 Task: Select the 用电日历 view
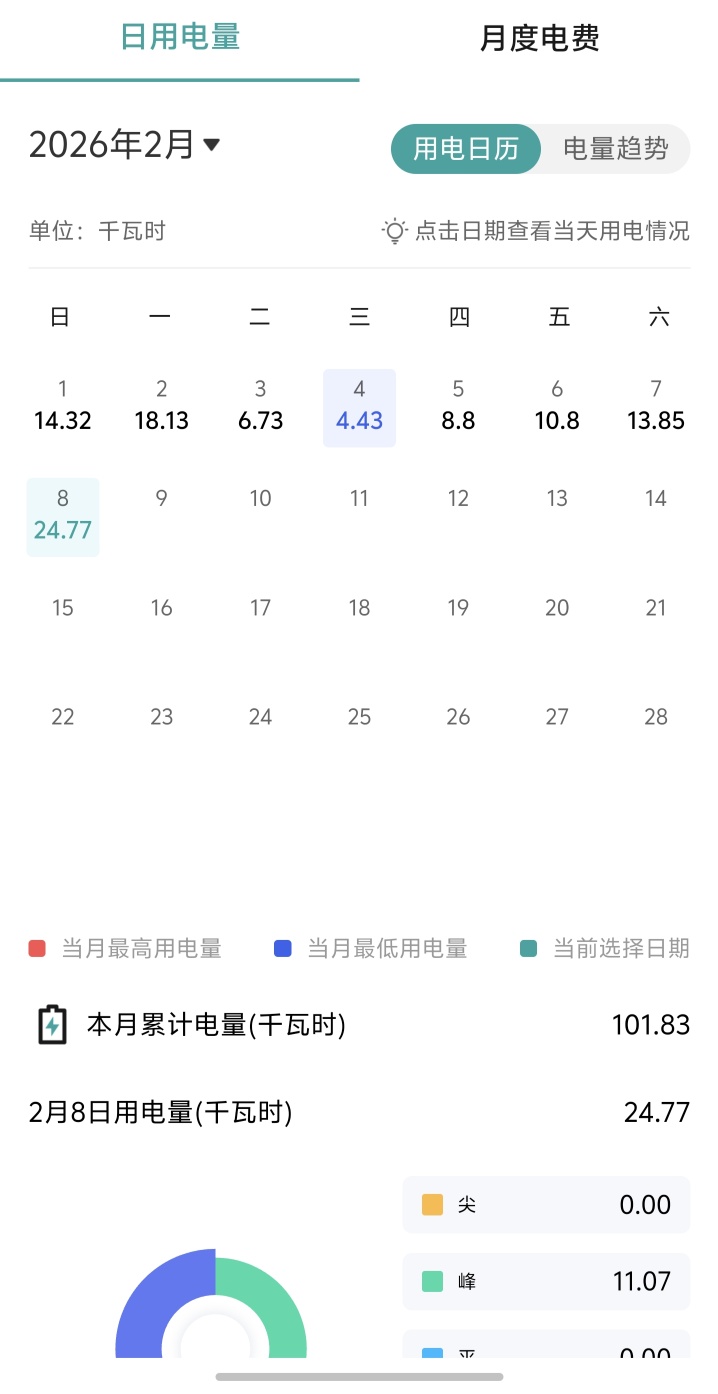coord(466,149)
